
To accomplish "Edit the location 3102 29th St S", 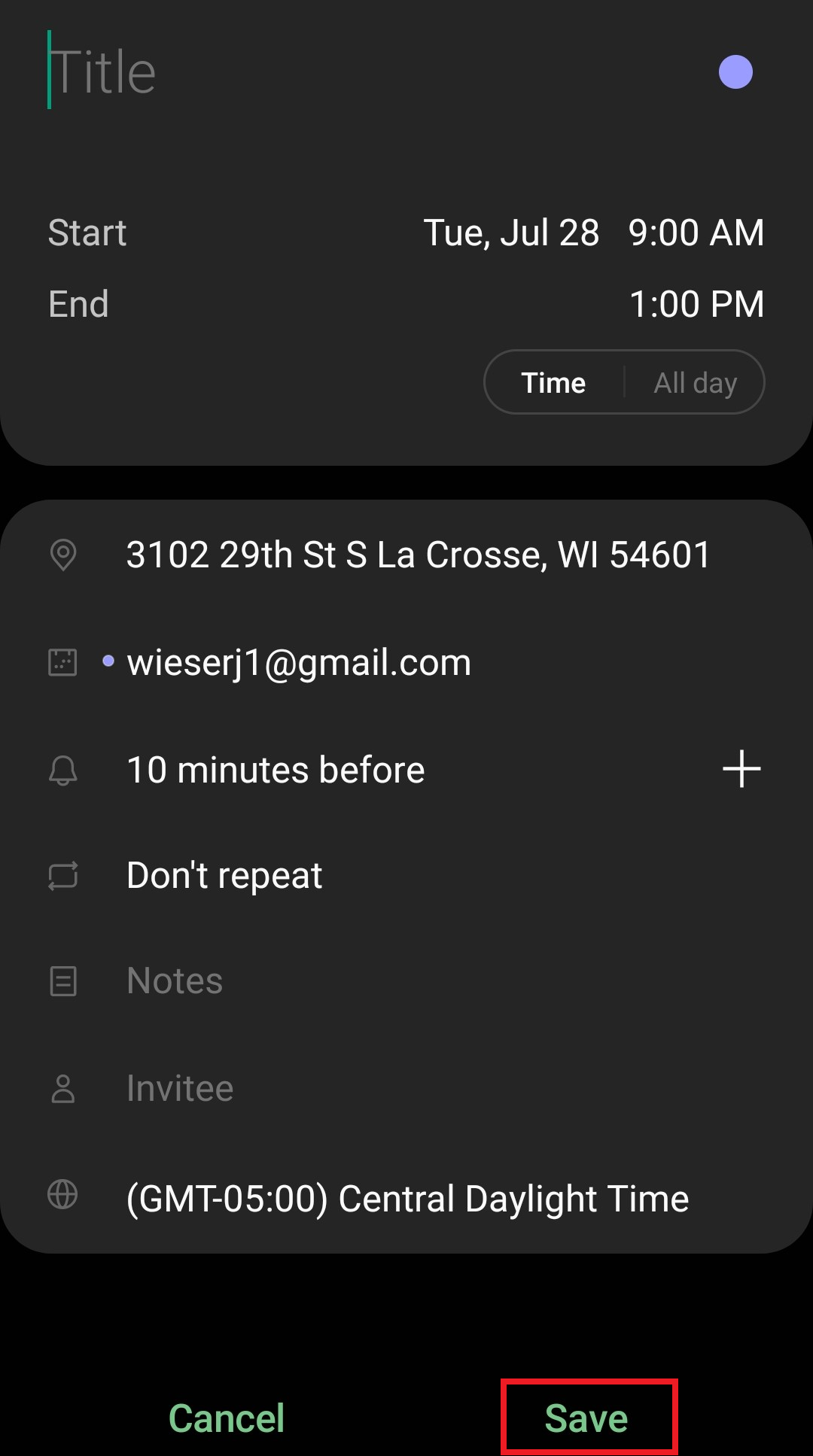I will click(418, 555).
